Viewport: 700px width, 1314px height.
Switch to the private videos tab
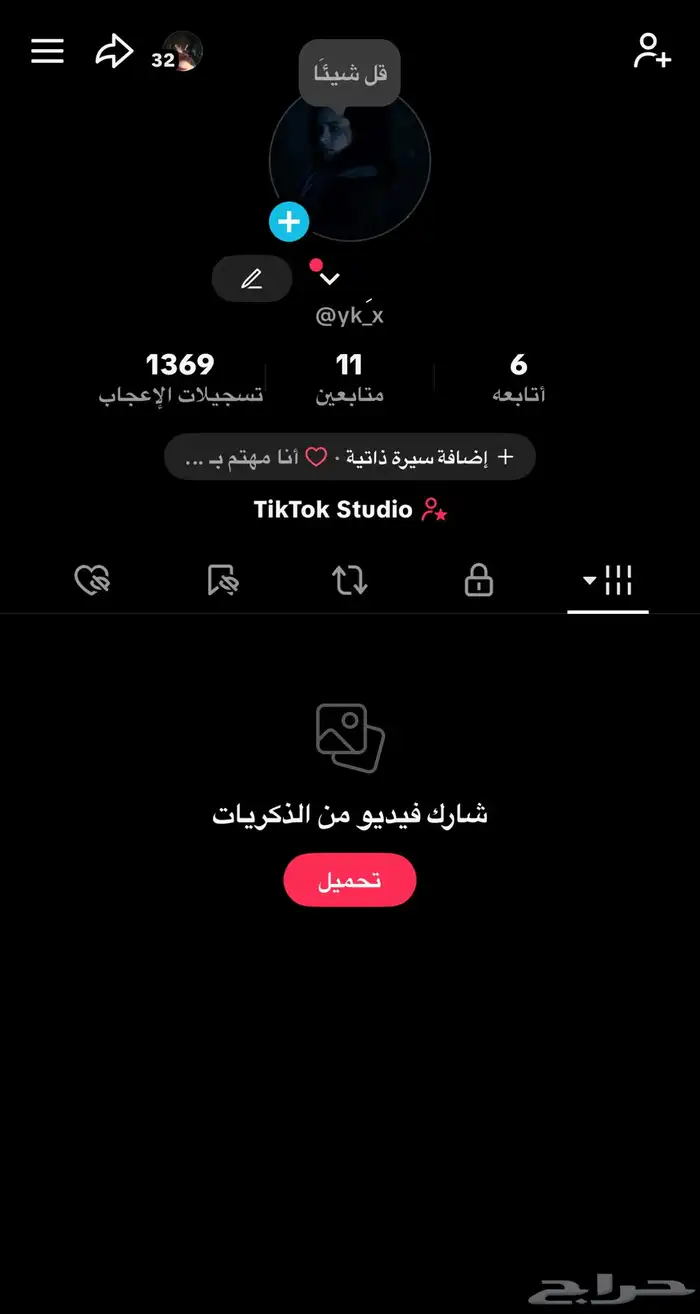pos(479,580)
